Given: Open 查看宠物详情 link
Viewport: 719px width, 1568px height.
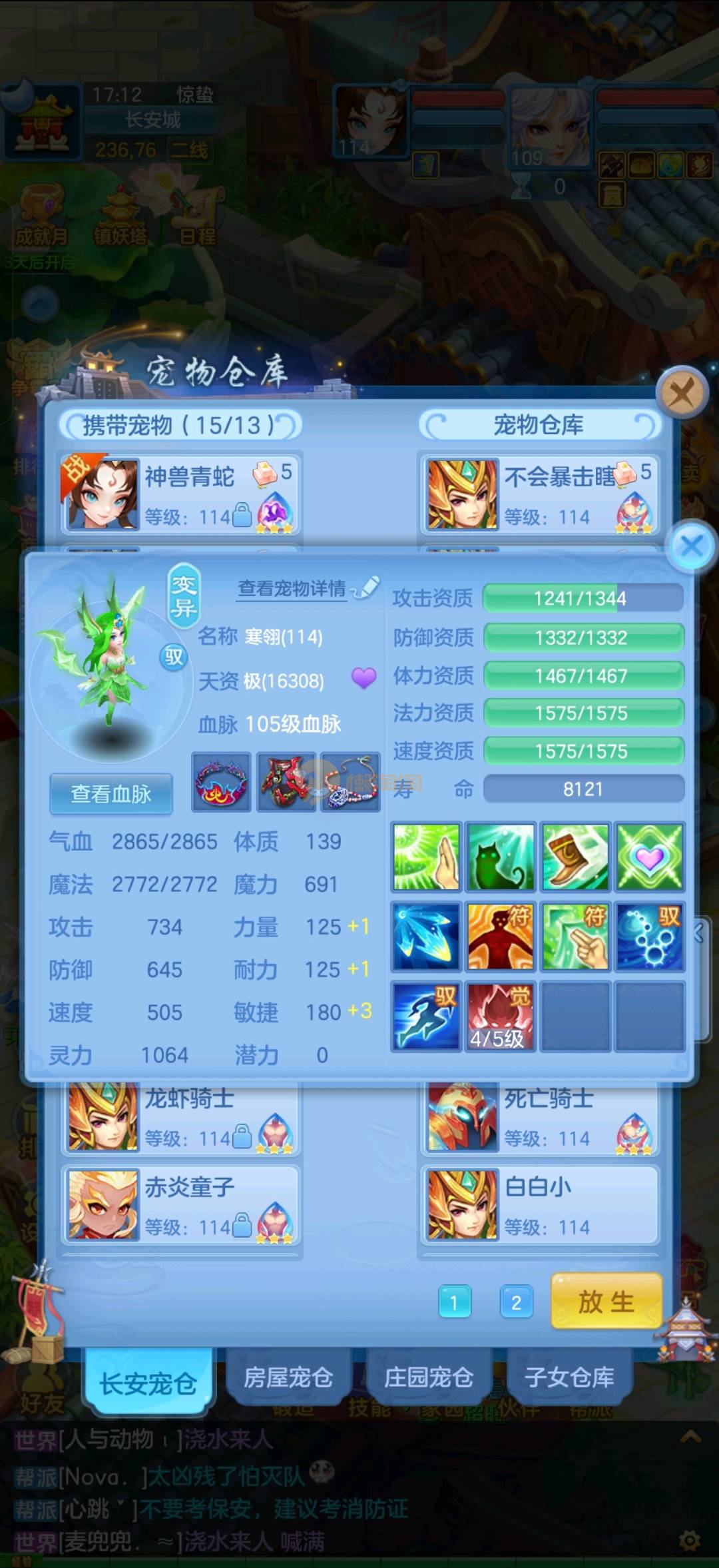Looking at the screenshot, I should (292, 588).
